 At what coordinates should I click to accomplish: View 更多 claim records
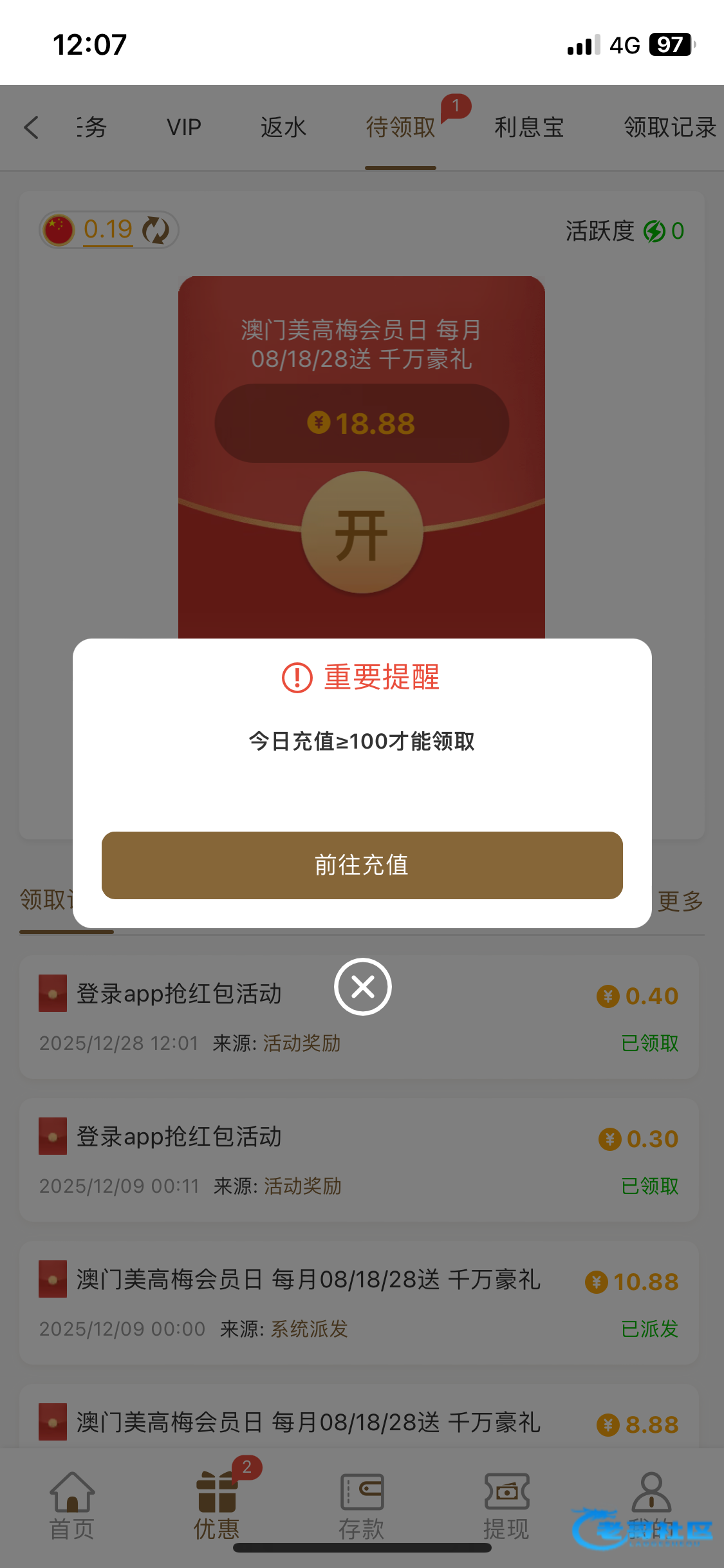[x=680, y=901]
